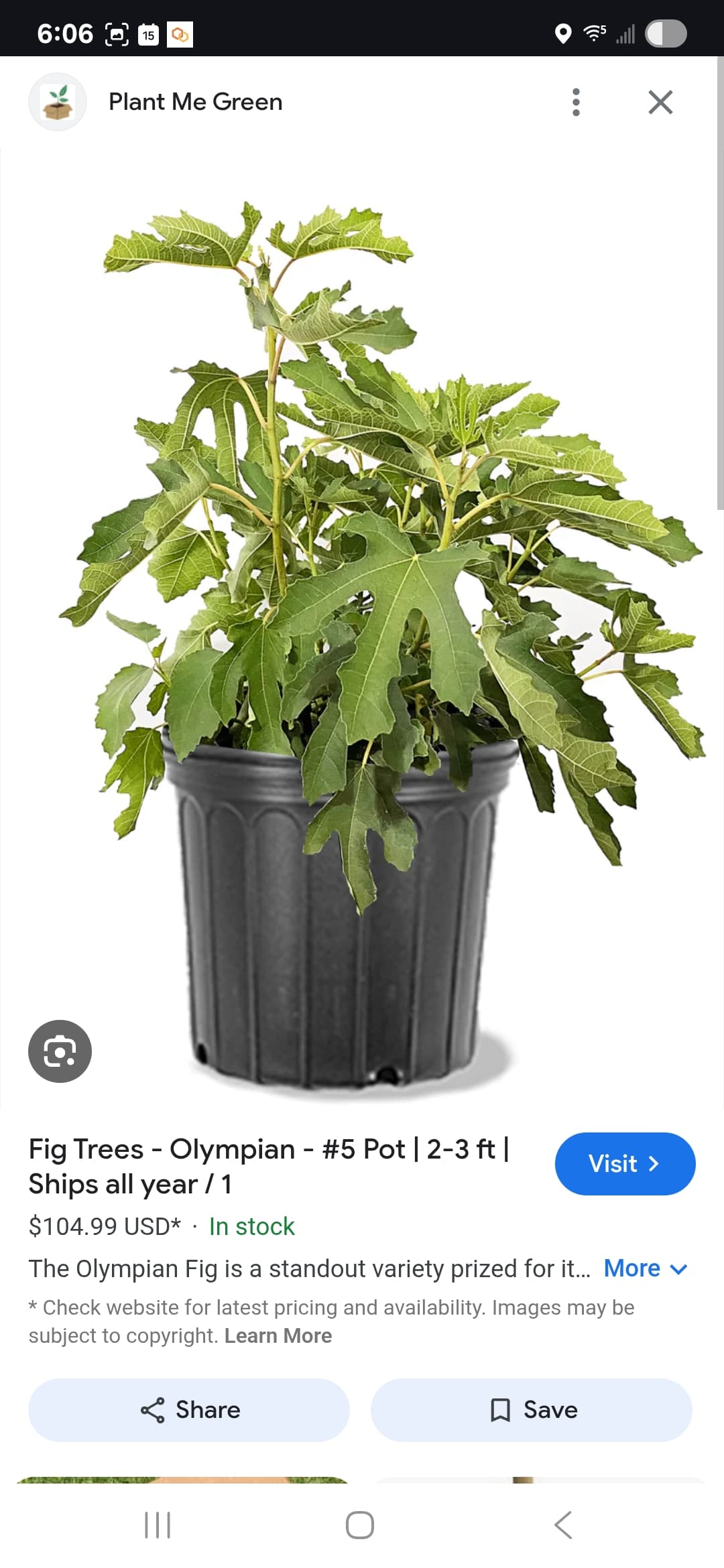Save this image to collections
Image resolution: width=724 pixels, height=1568 pixels.
point(531,1410)
